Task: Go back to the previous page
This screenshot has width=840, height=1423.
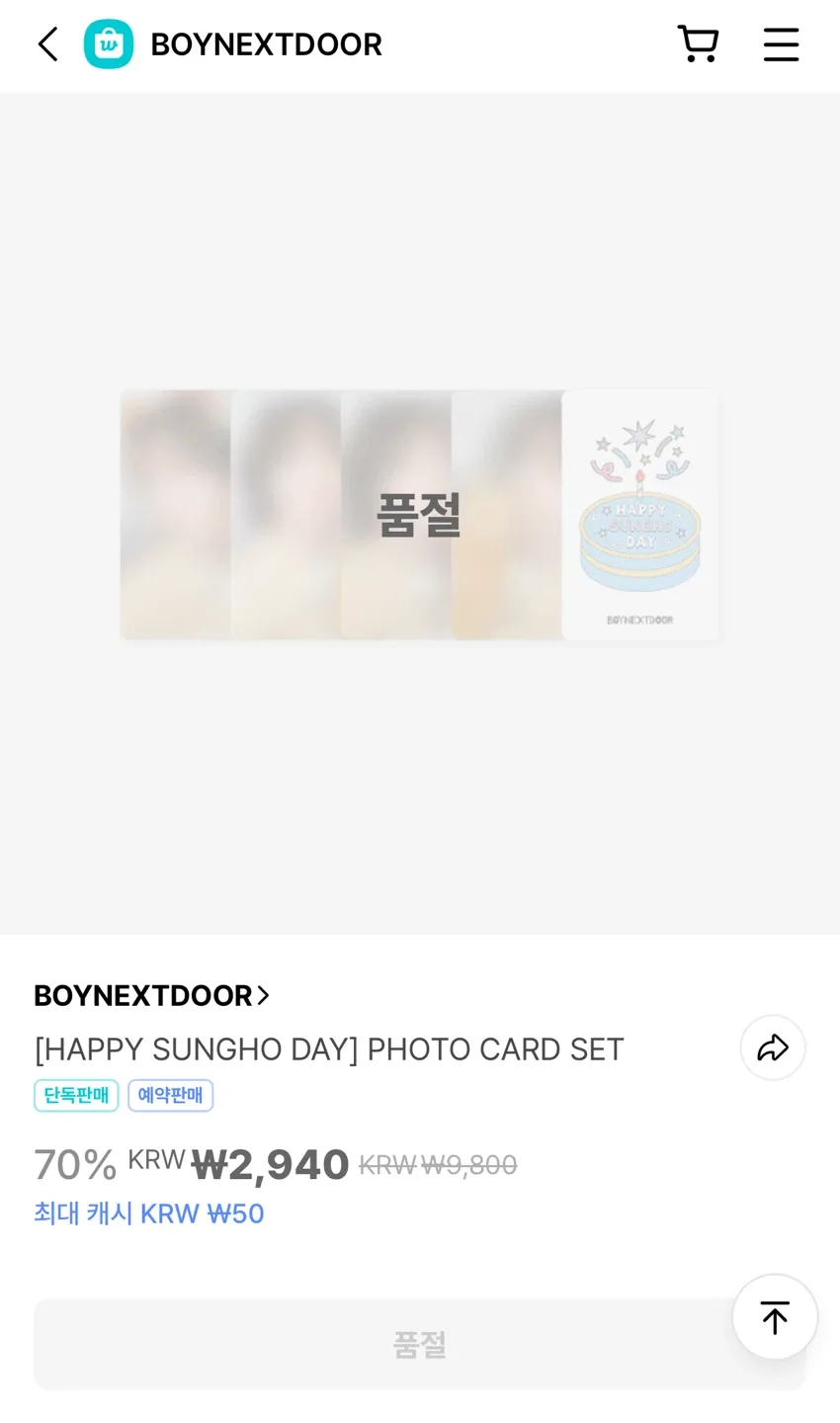Action: (47, 44)
